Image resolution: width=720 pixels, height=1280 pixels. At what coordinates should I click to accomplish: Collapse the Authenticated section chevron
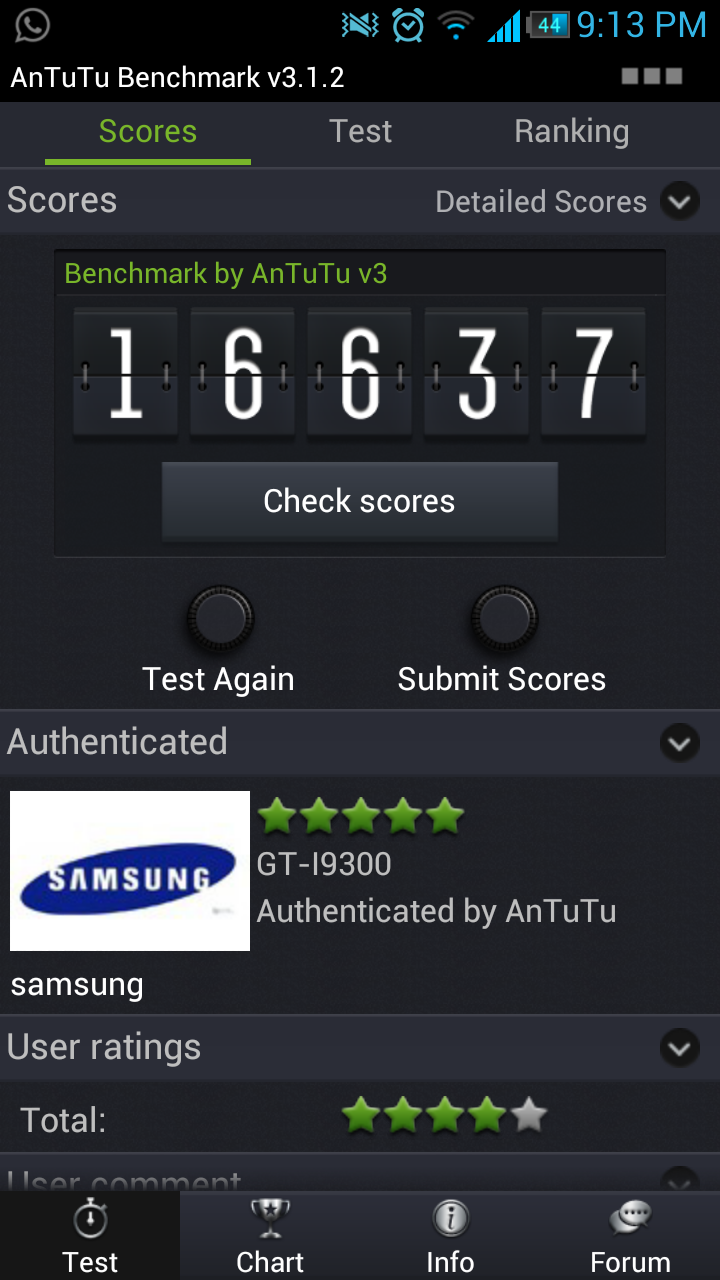679,743
